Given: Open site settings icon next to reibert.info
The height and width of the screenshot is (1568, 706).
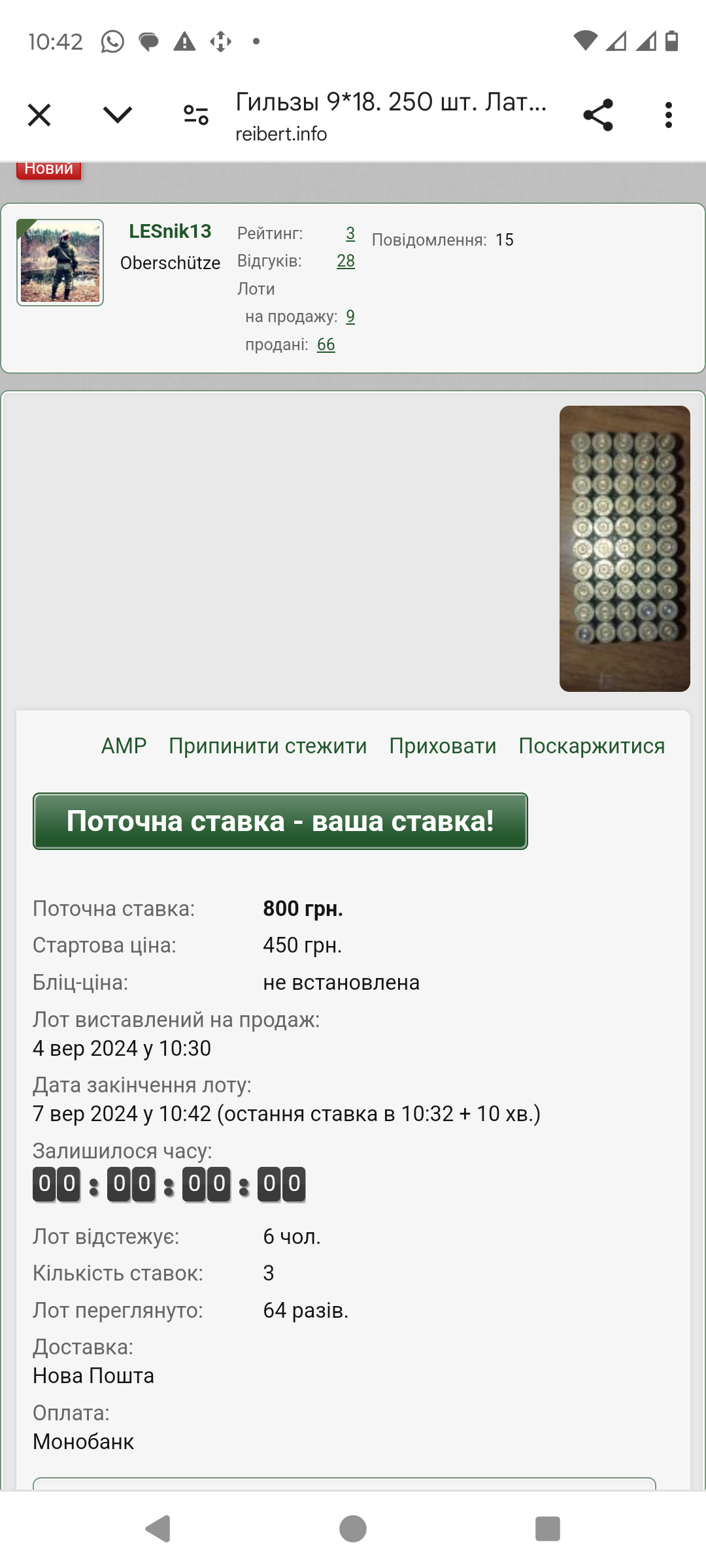Looking at the screenshot, I should [x=195, y=116].
